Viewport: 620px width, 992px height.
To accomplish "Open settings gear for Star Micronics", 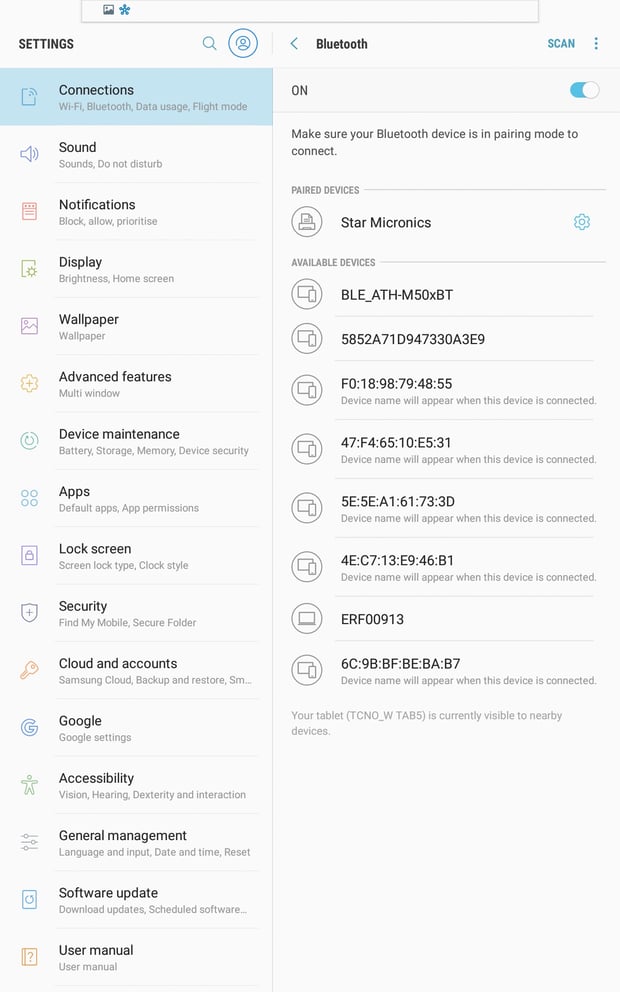I will tap(582, 222).
